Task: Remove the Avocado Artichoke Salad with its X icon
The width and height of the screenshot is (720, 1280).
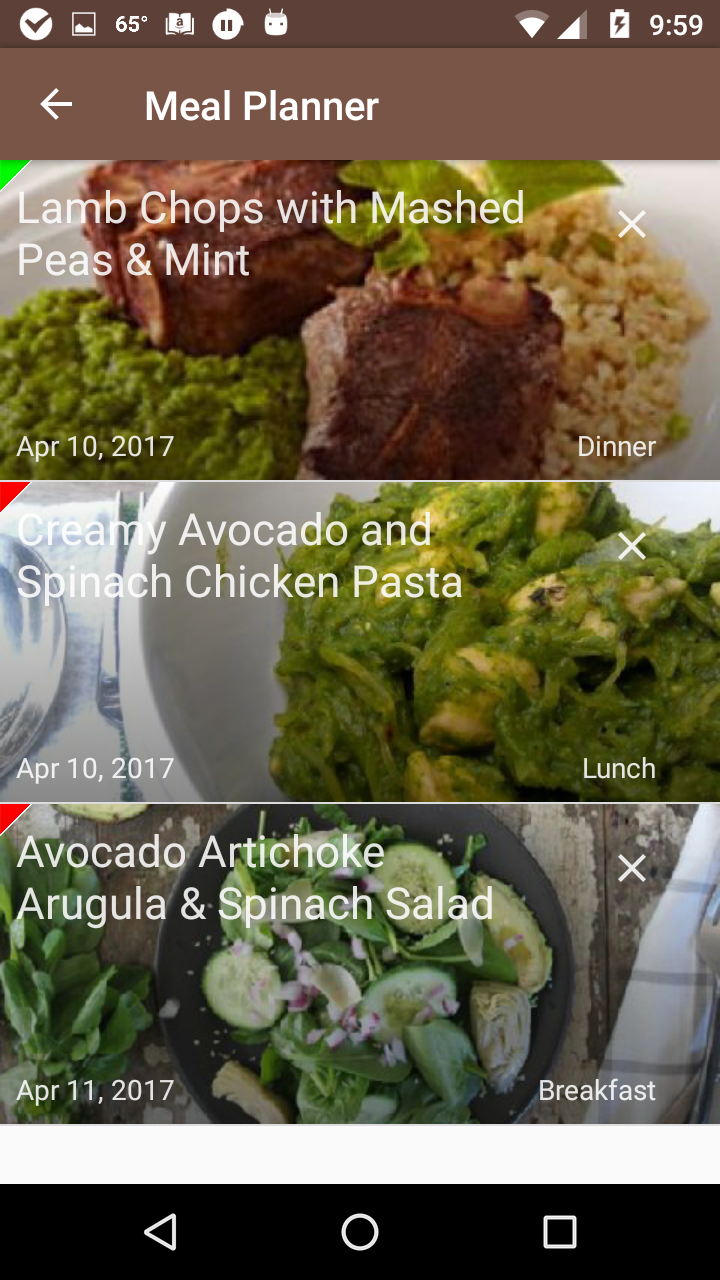Action: (x=631, y=868)
